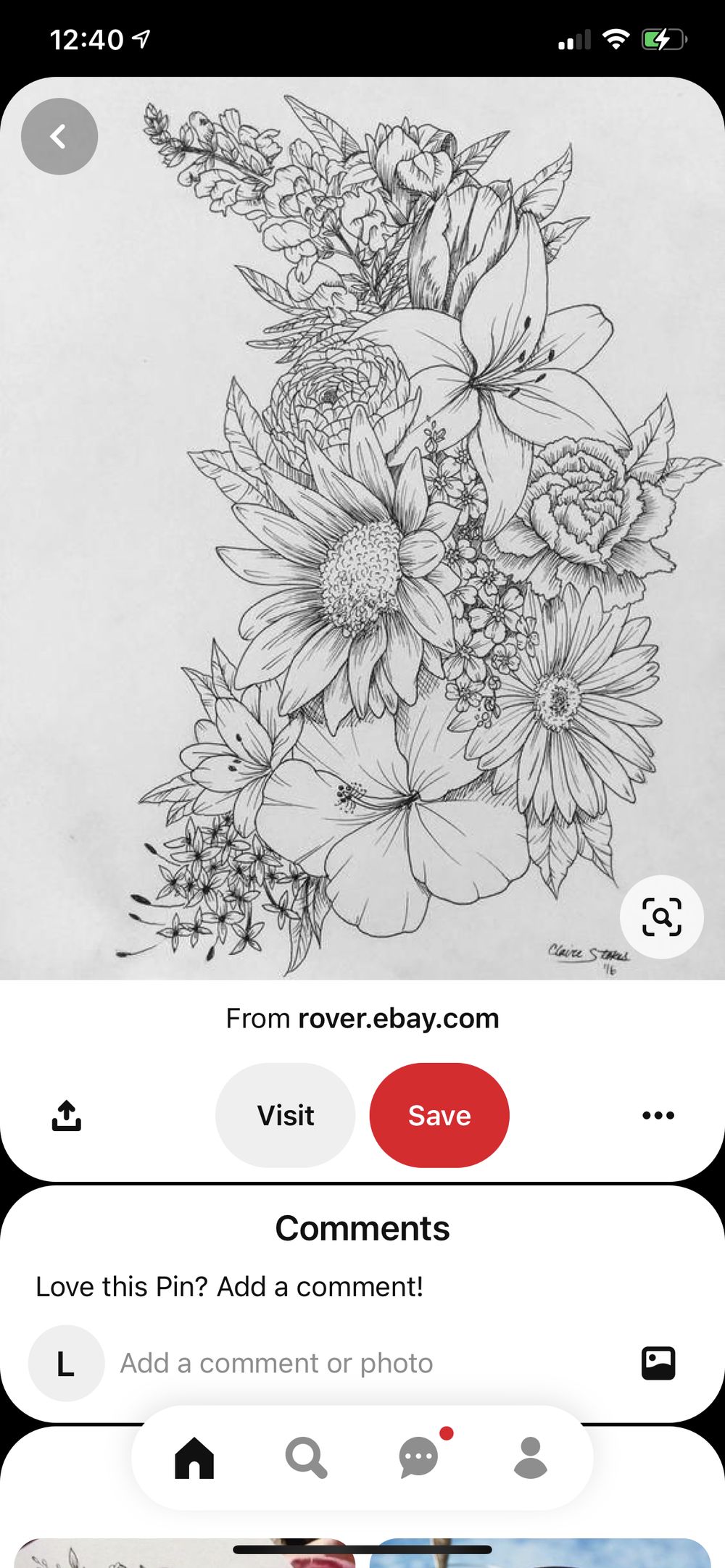Save this pin
The width and height of the screenshot is (725, 1568).
(x=439, y=1115)
